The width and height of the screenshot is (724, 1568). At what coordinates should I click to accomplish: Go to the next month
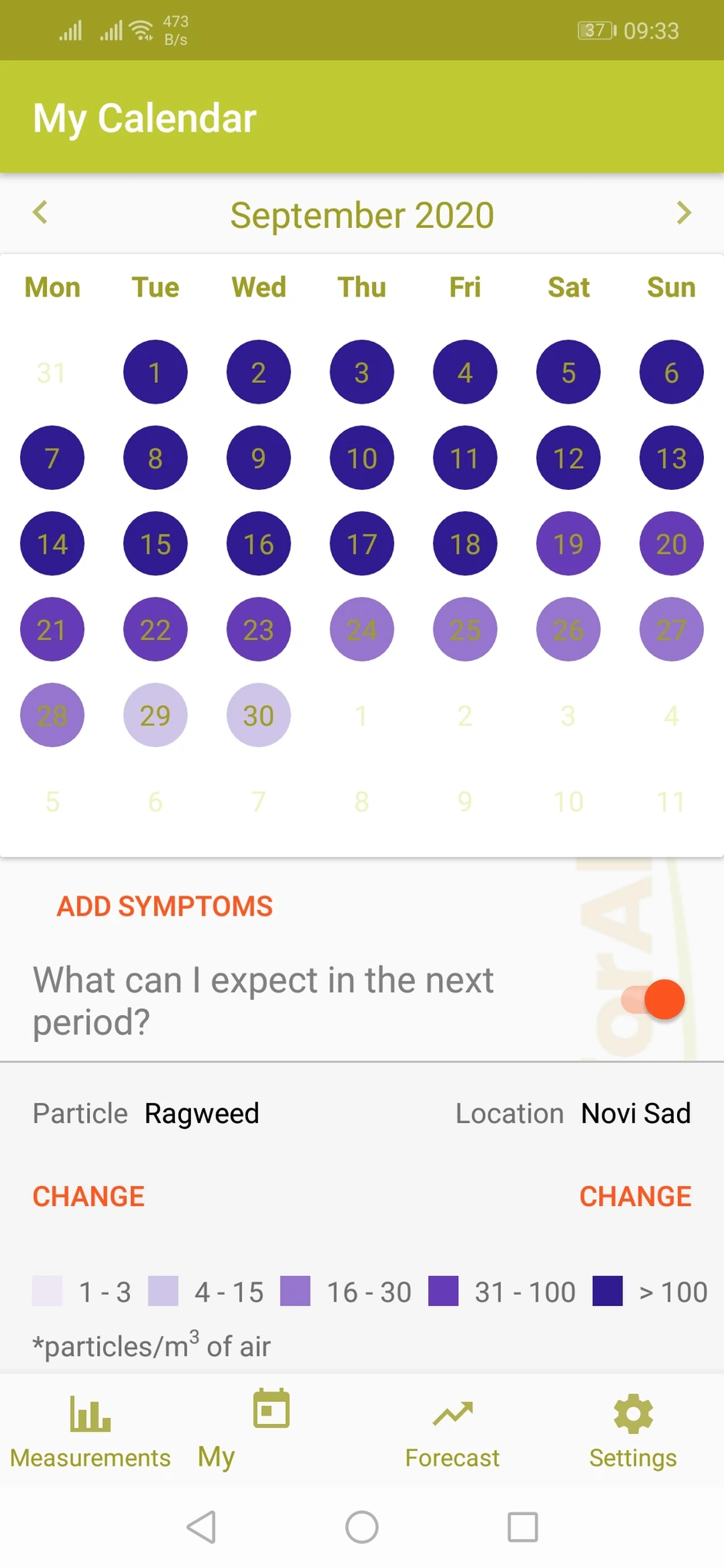pyautogui.click(x=683, y=213)
